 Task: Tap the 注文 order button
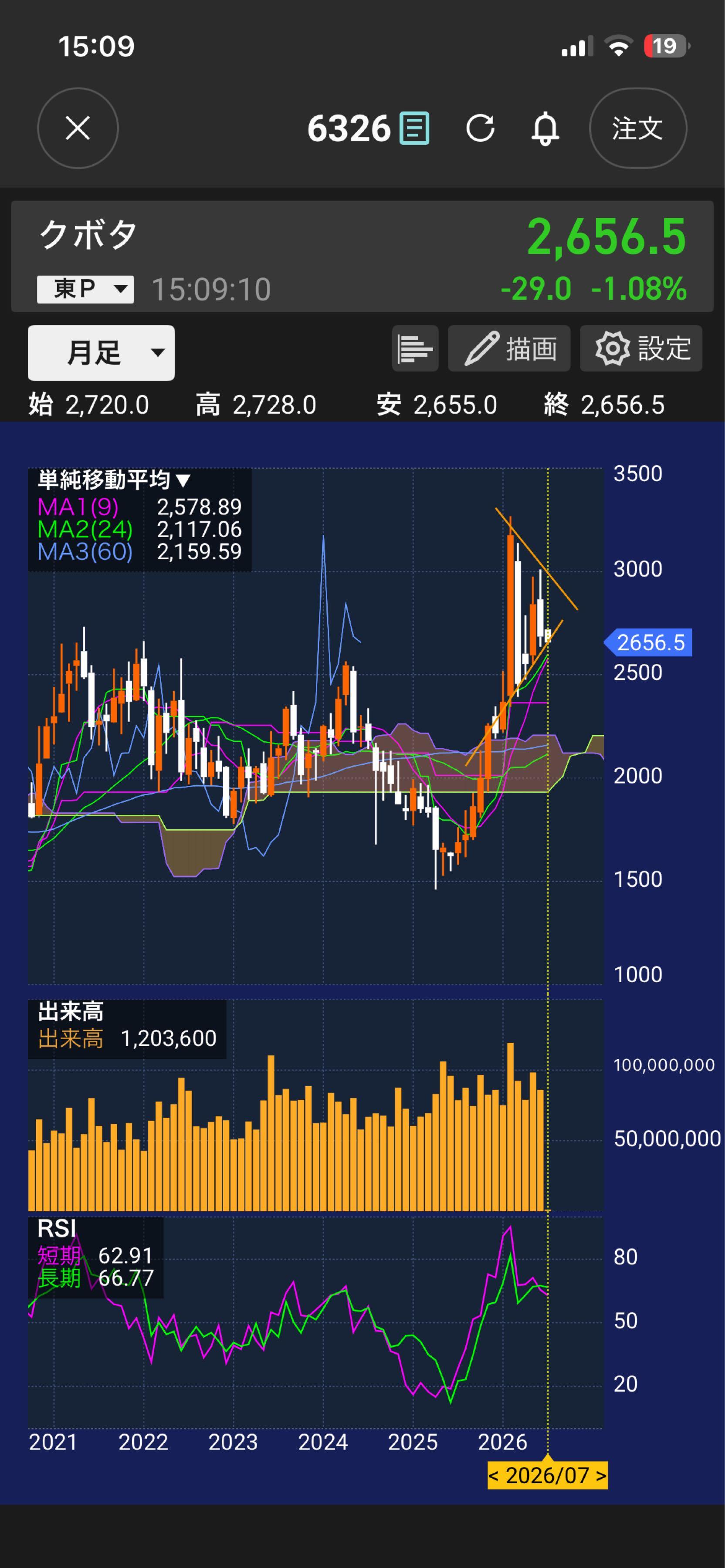coord(638,128)
